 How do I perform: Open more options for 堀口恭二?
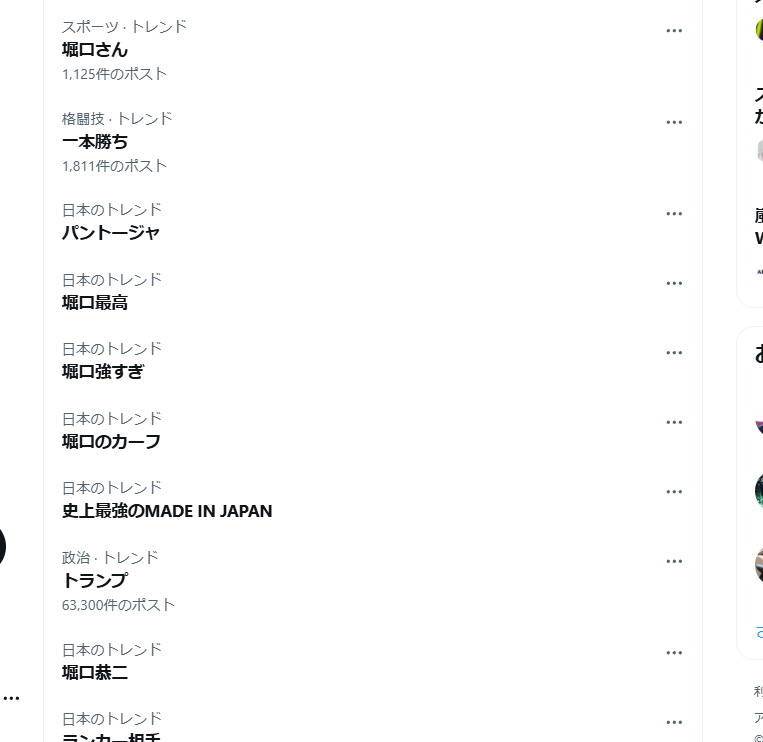coord(674,653)
